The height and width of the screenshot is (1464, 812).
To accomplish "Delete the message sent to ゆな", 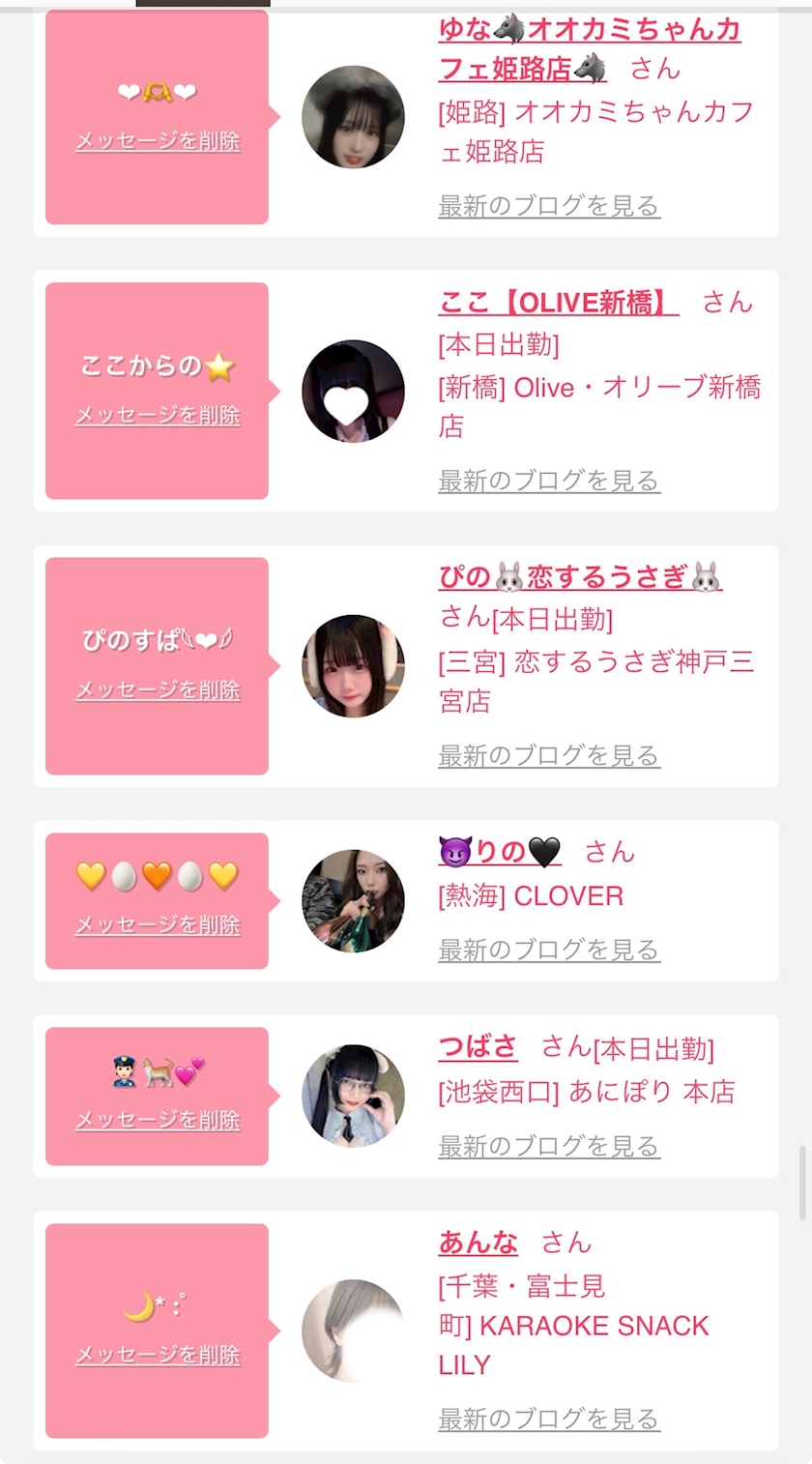I will click(x=158, y=141).
